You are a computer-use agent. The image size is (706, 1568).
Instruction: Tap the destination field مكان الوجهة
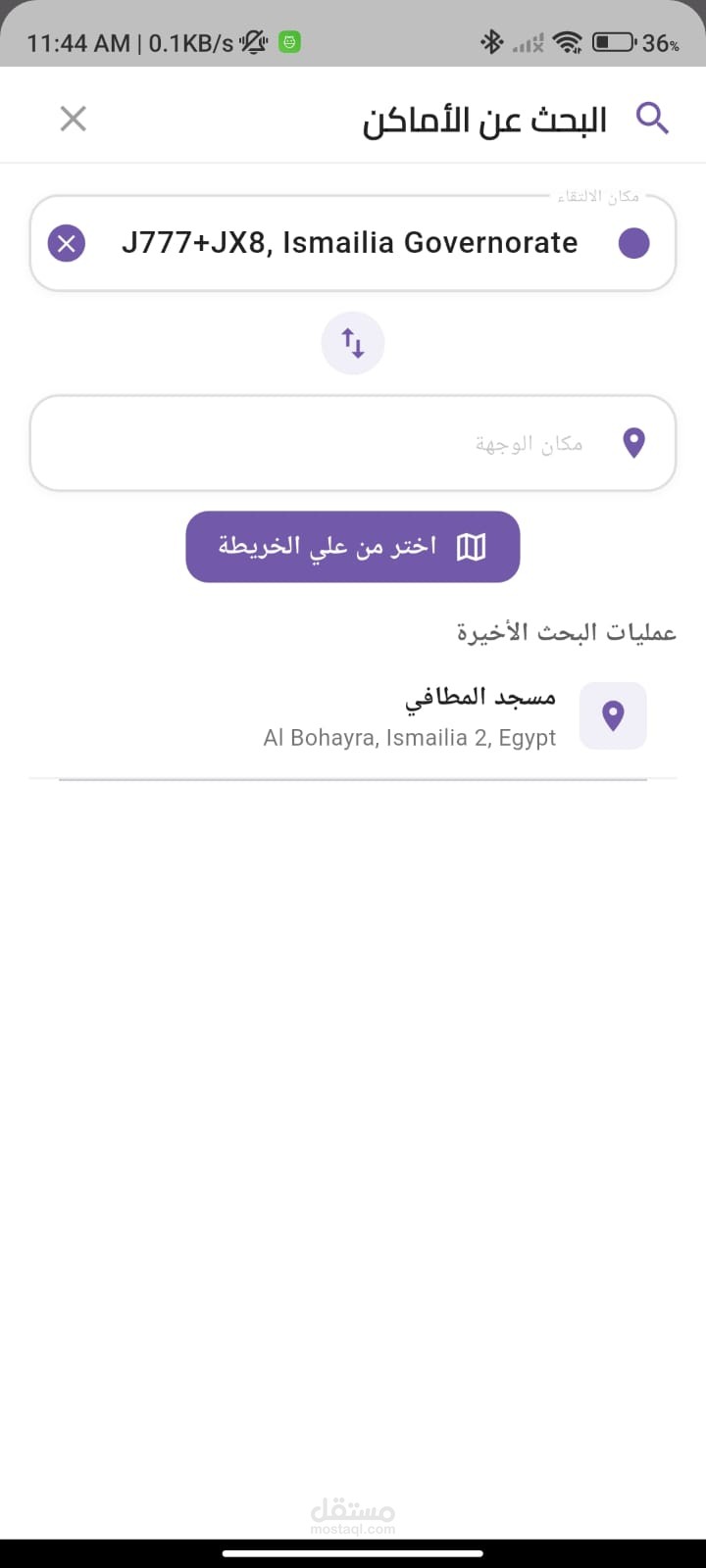pyautogui.click(x=353, y=443)
